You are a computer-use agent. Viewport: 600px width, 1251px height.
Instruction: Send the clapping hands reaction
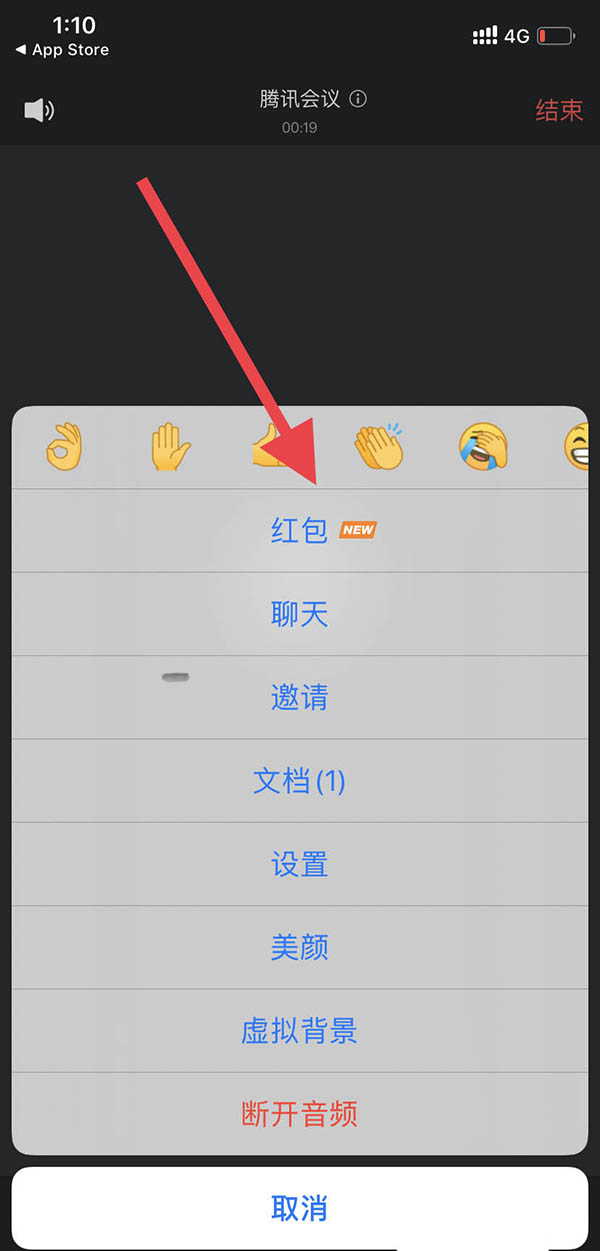click(x=379, y=446)
